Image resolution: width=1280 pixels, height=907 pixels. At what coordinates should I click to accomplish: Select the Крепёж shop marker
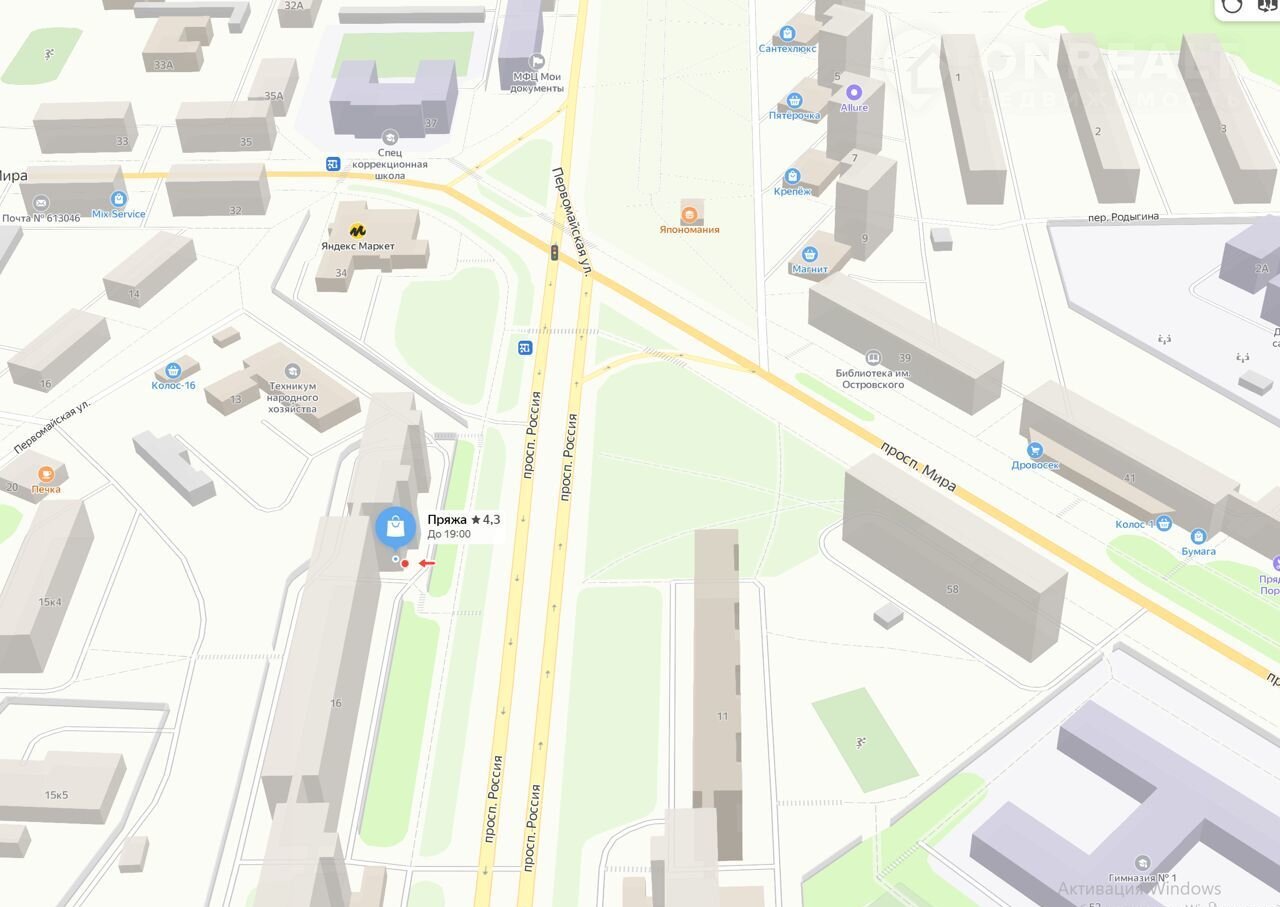pos(793,176)
